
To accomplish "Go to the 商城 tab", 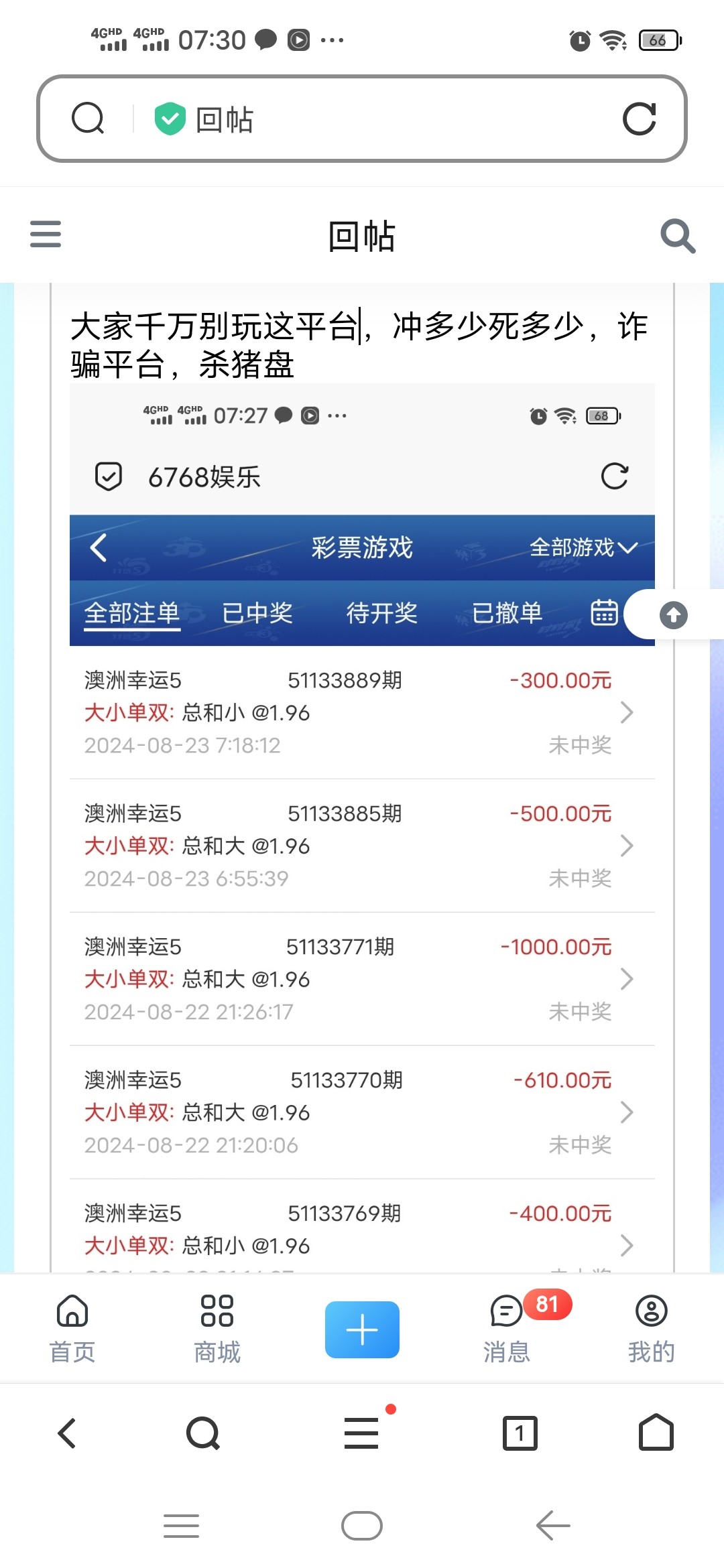I will pos(217,1328).
